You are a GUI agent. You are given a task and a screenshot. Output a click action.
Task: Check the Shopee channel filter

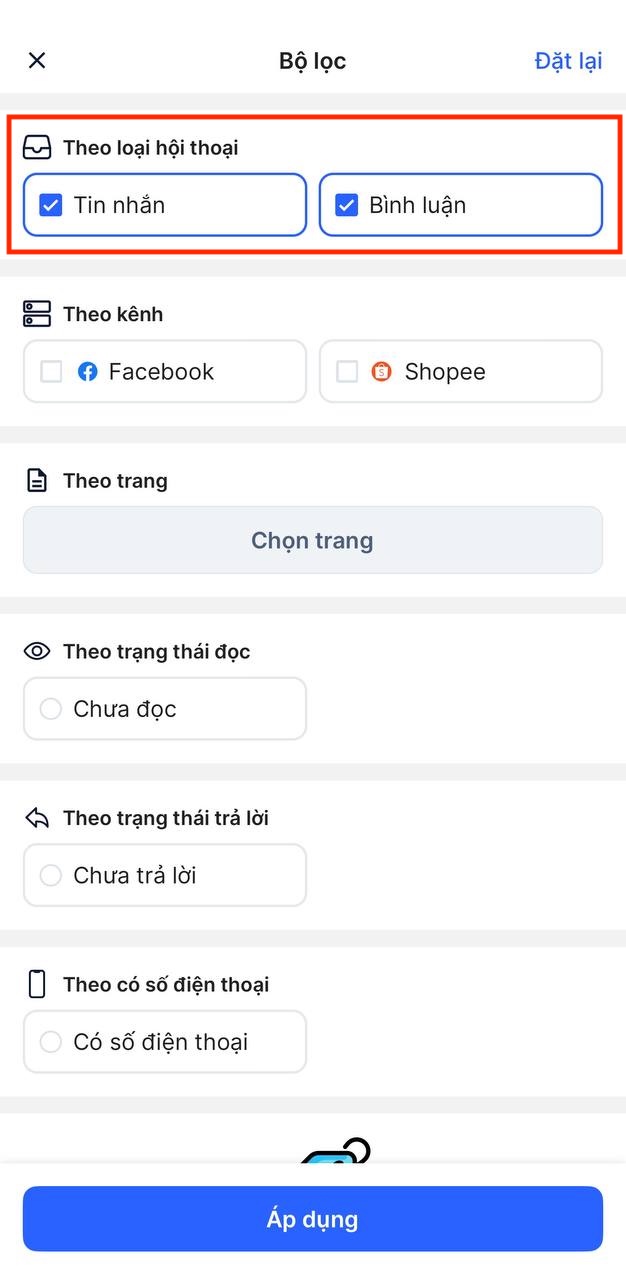click(x=347, y=372)
